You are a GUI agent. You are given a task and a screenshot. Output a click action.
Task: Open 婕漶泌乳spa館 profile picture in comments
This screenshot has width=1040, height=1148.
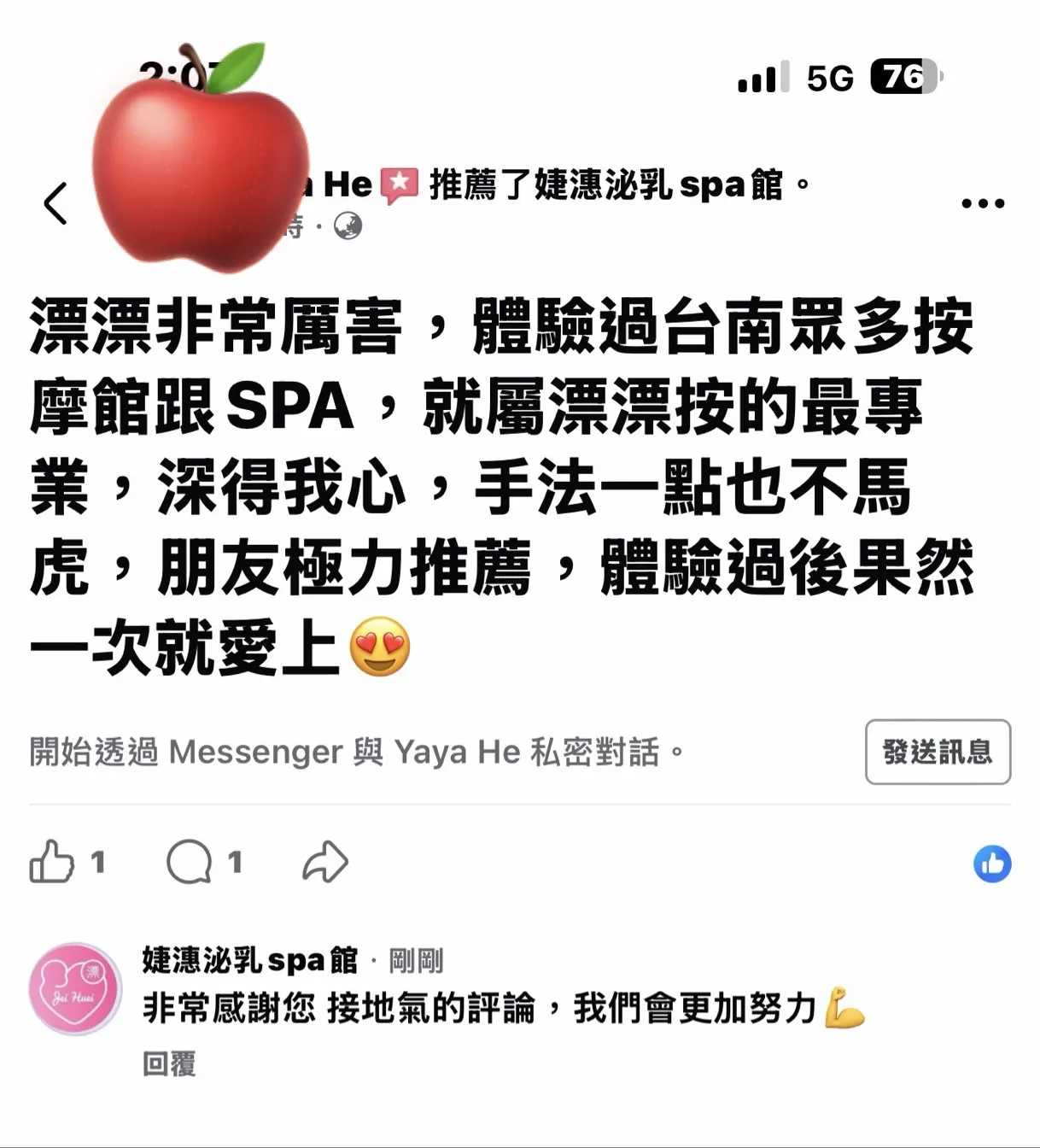pyautogui.click(x=75, y=989)
